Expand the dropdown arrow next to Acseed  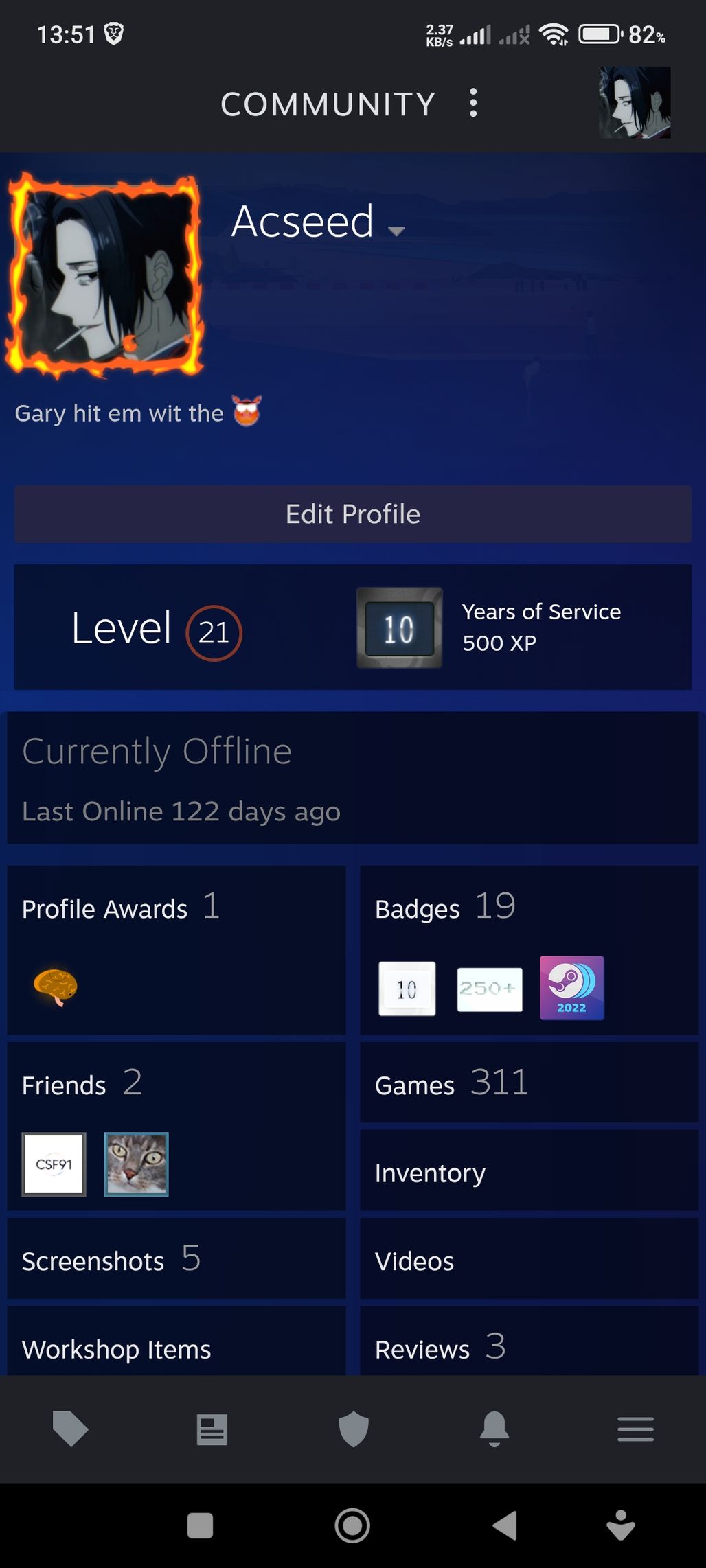396,231
